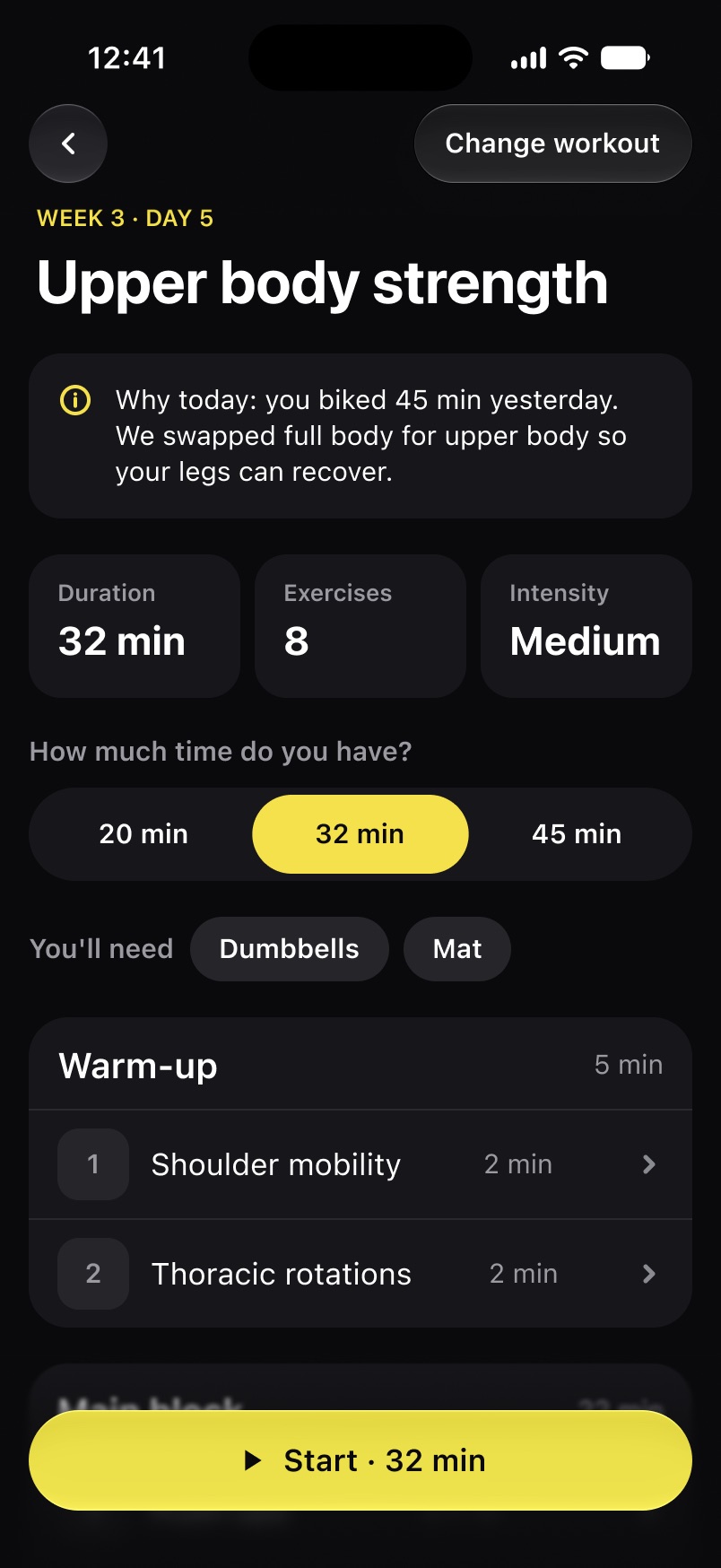Choose the 32 min time option
This screenshot has height=1568, width=721.
pyautogui.click(x=360, y=834)
